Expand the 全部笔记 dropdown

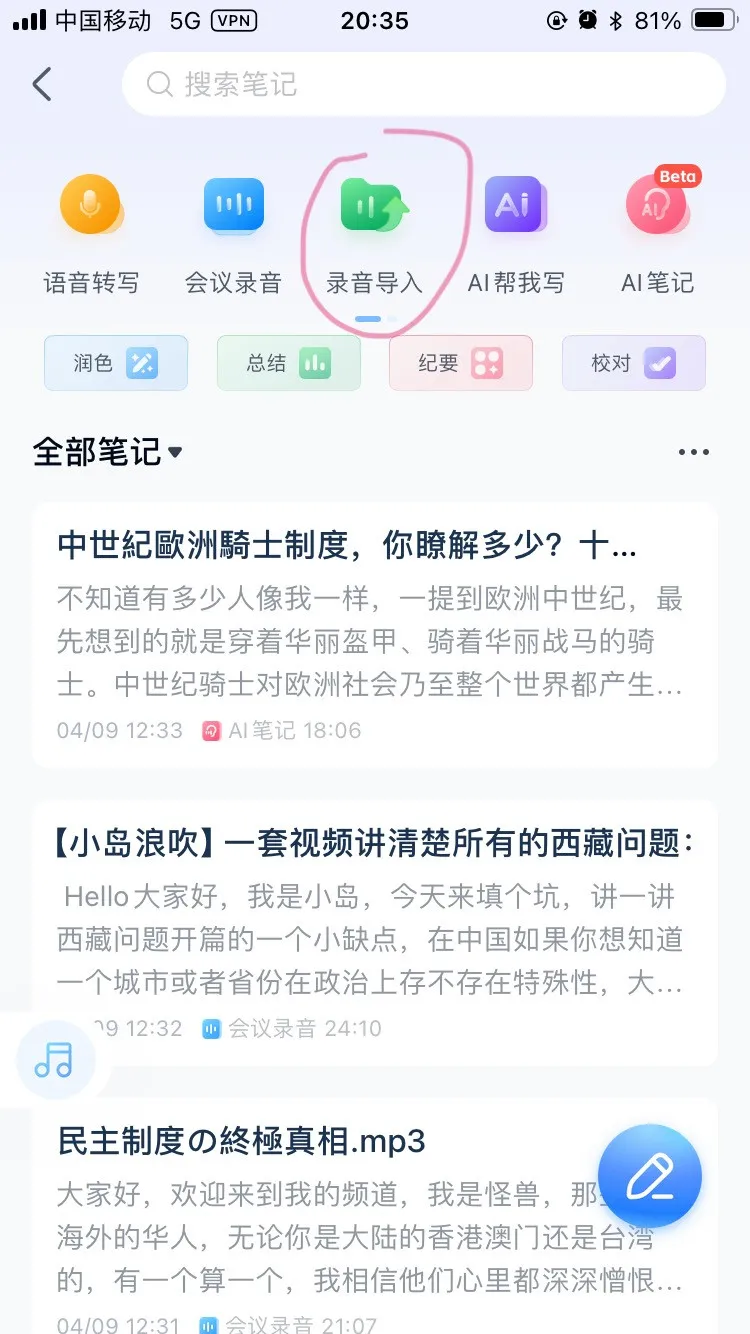[108, 452]
